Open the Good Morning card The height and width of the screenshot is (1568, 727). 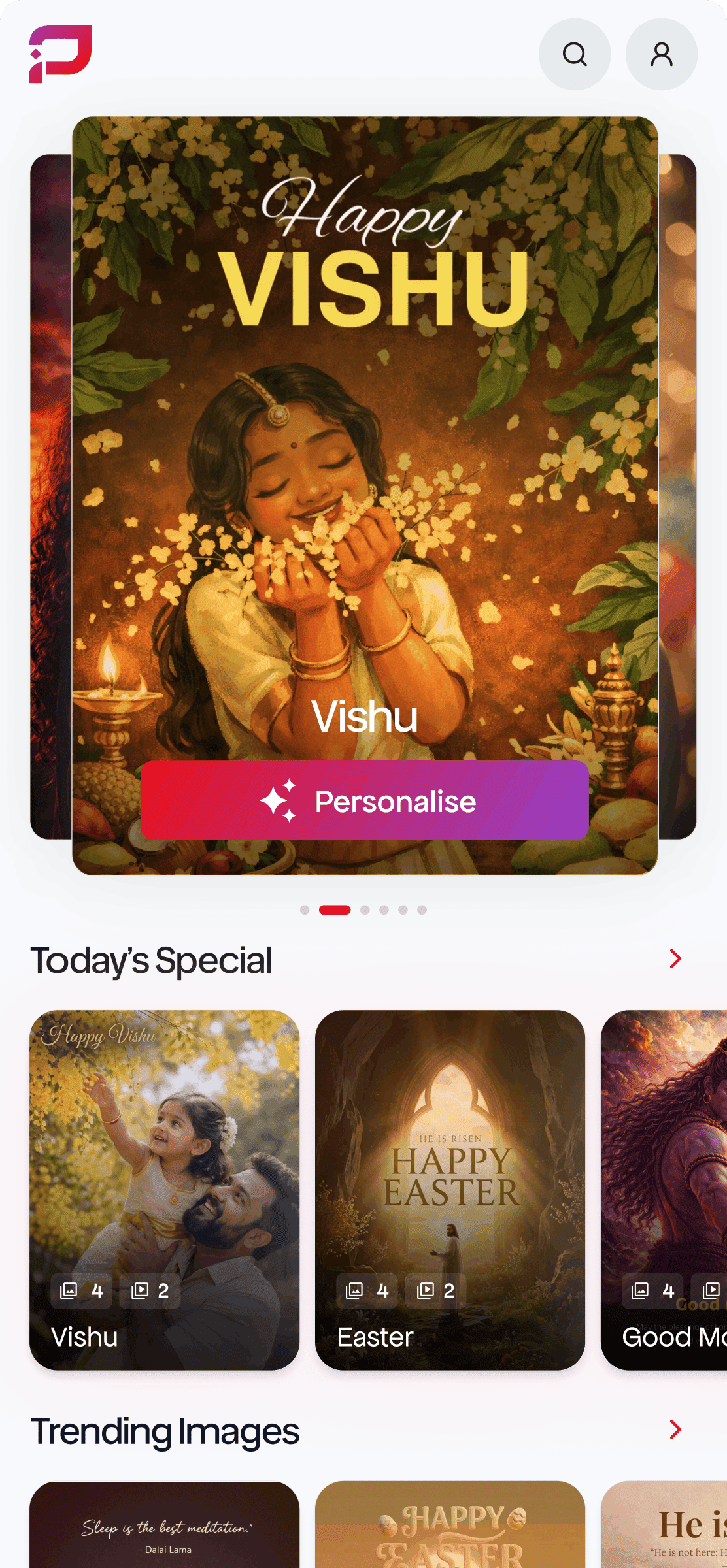point(664,1189)
